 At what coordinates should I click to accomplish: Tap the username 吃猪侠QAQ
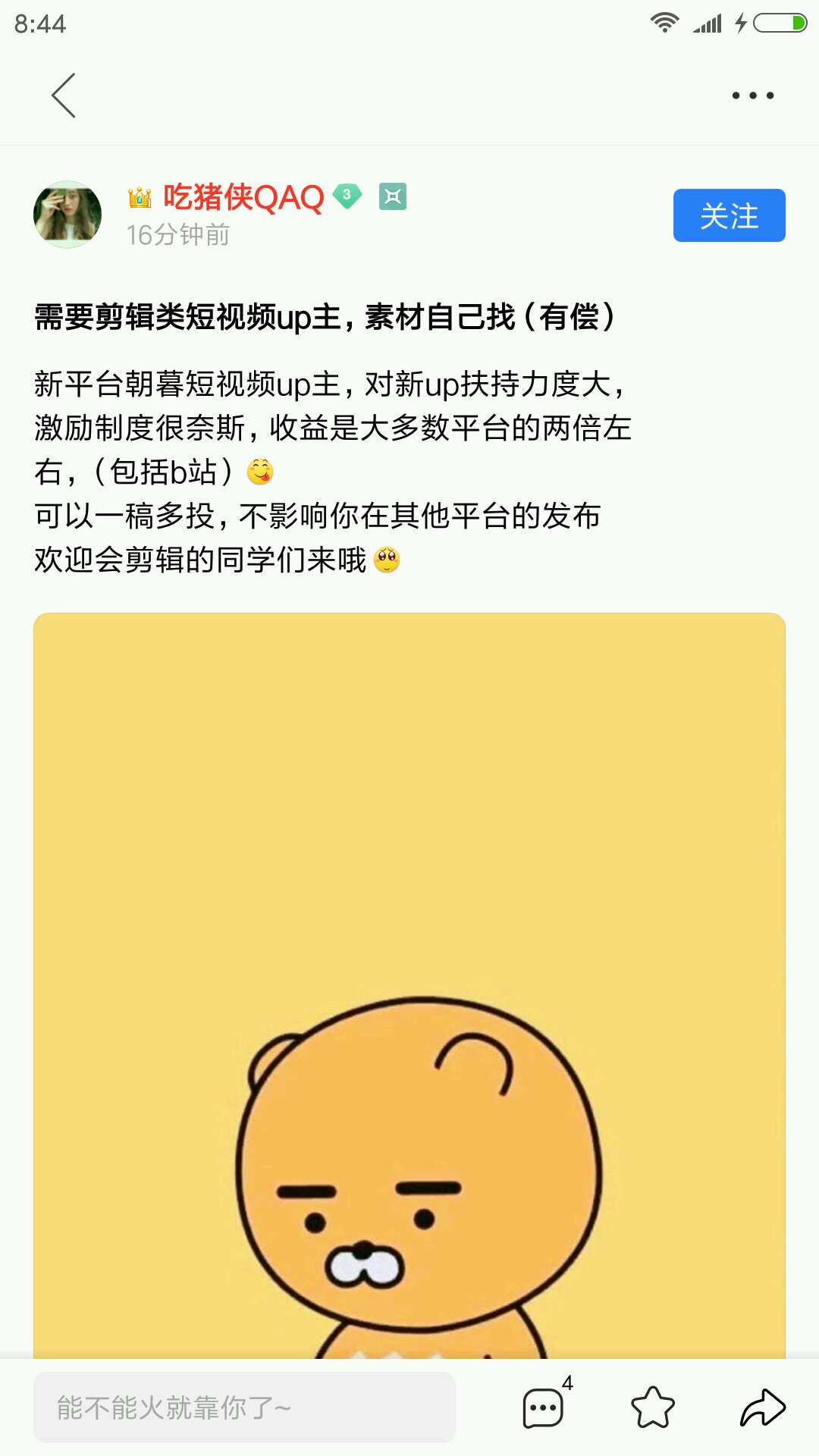pyautogui.click(x=243, y=197)
